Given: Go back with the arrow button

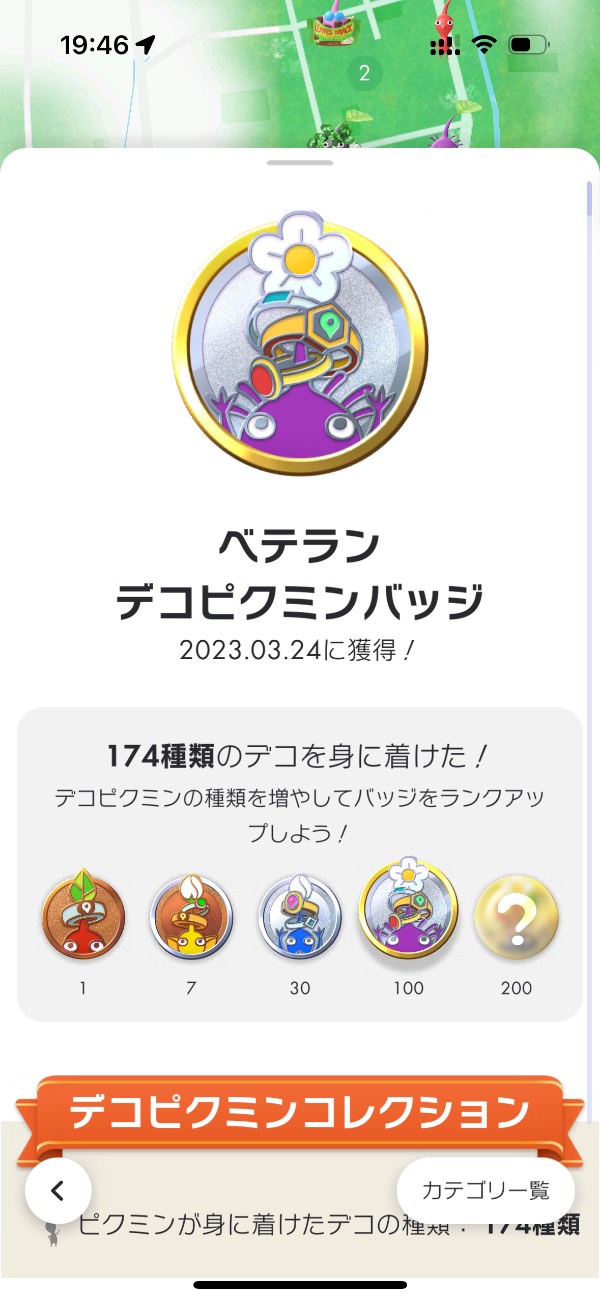Looking at the screenshot, I should tap(58, 1190).
